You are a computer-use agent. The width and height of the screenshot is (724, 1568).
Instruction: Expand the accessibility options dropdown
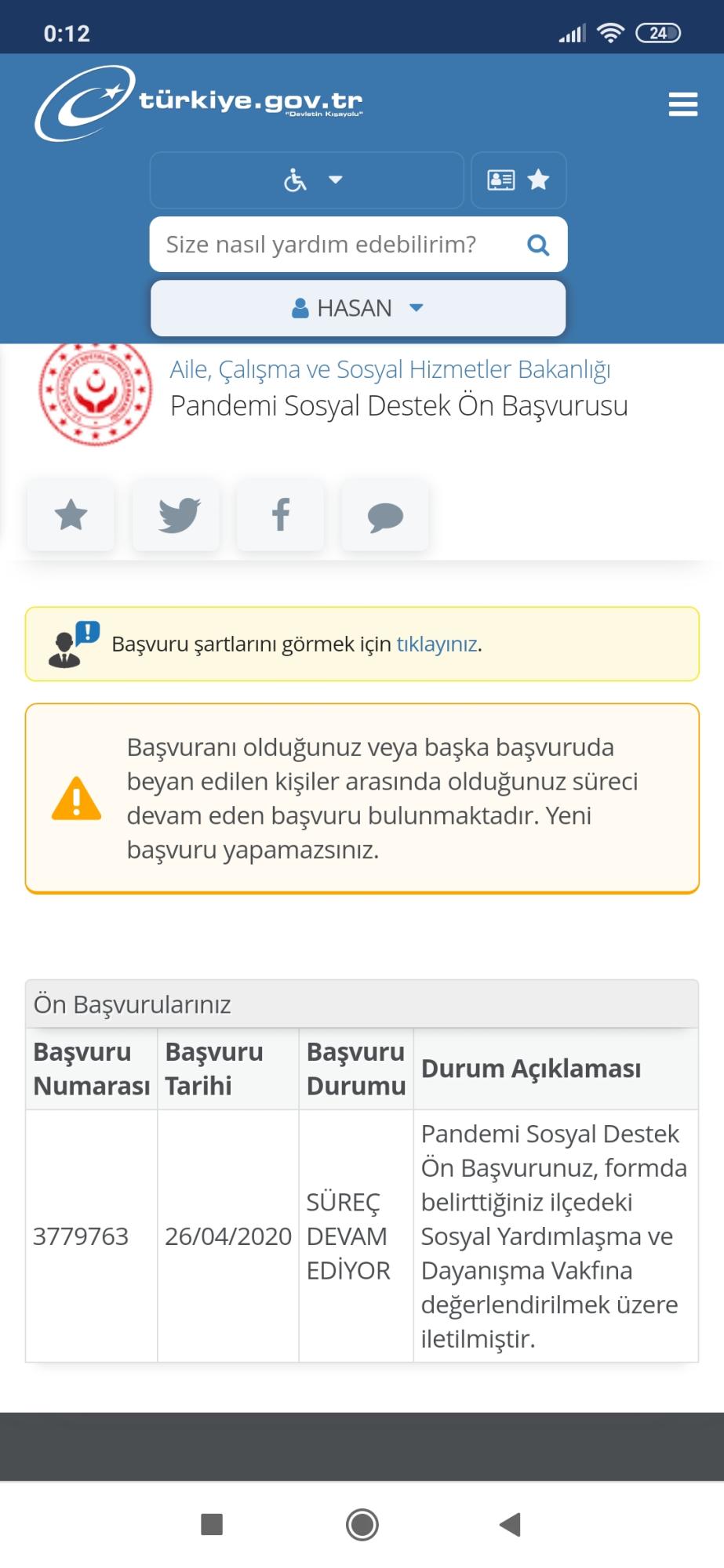[307, 180]
